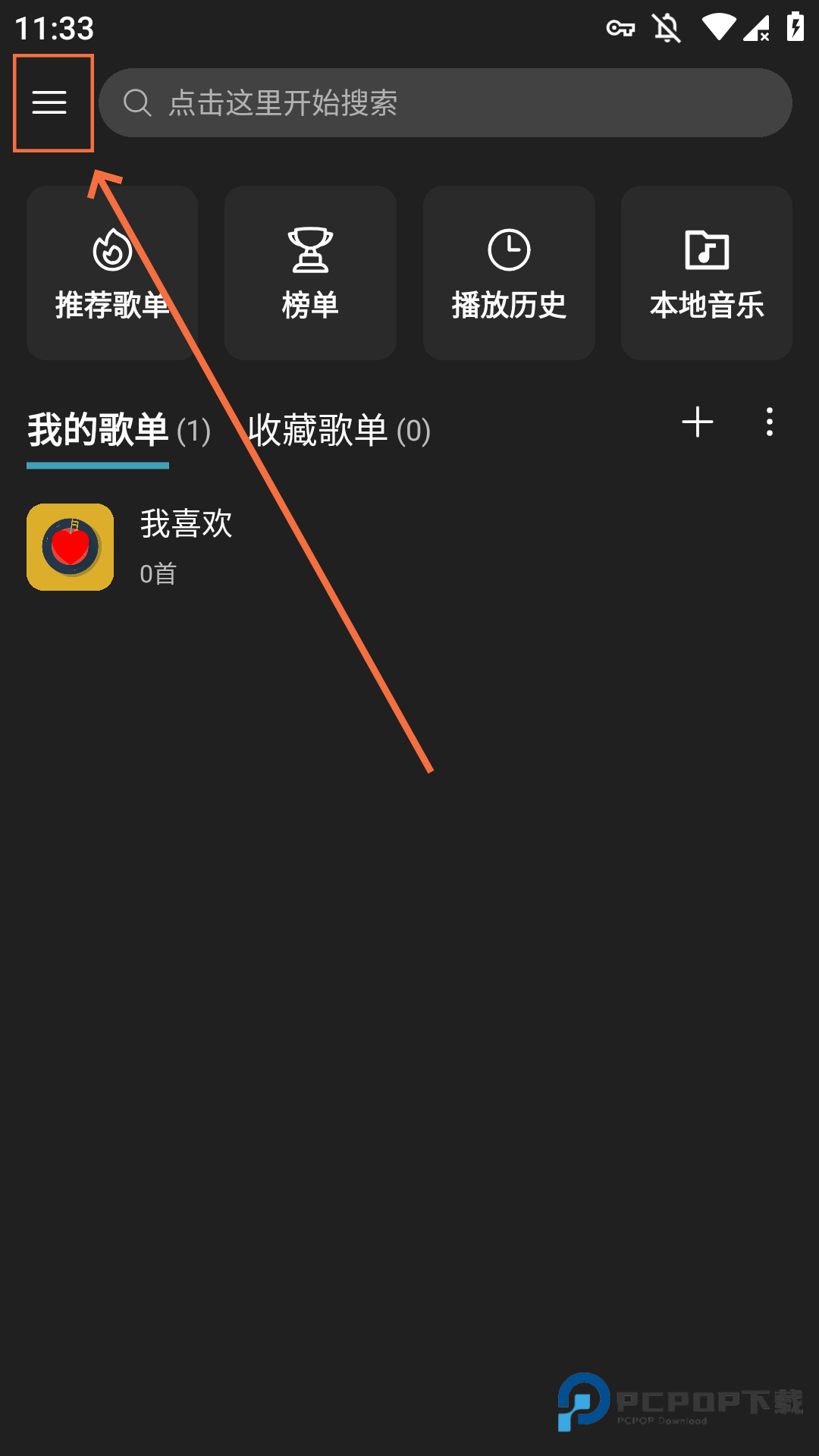Open 推荐歌单 recommended playlists

pos(112,273)
